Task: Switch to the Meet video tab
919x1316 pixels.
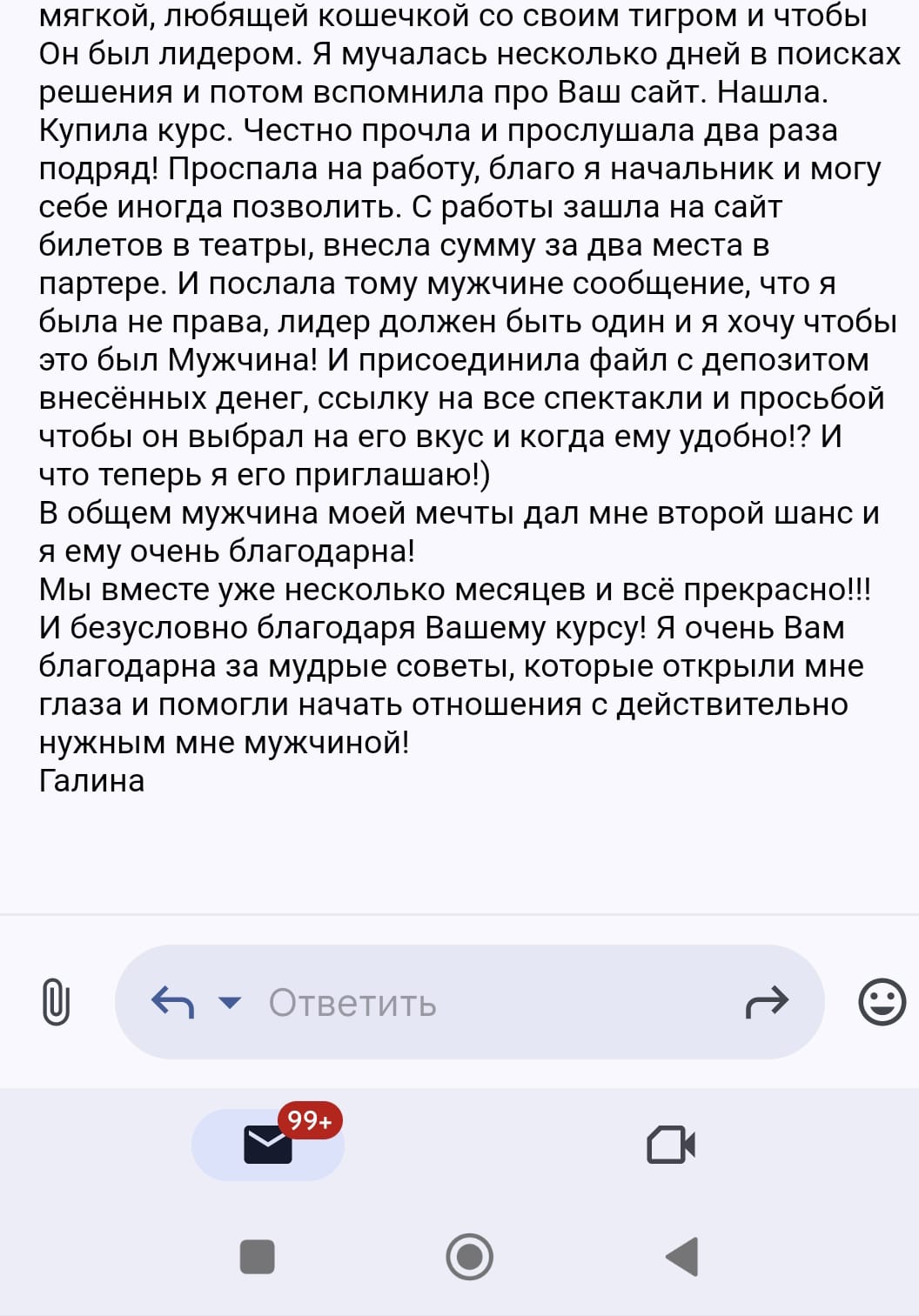Action: click(x=671, y=1145)
